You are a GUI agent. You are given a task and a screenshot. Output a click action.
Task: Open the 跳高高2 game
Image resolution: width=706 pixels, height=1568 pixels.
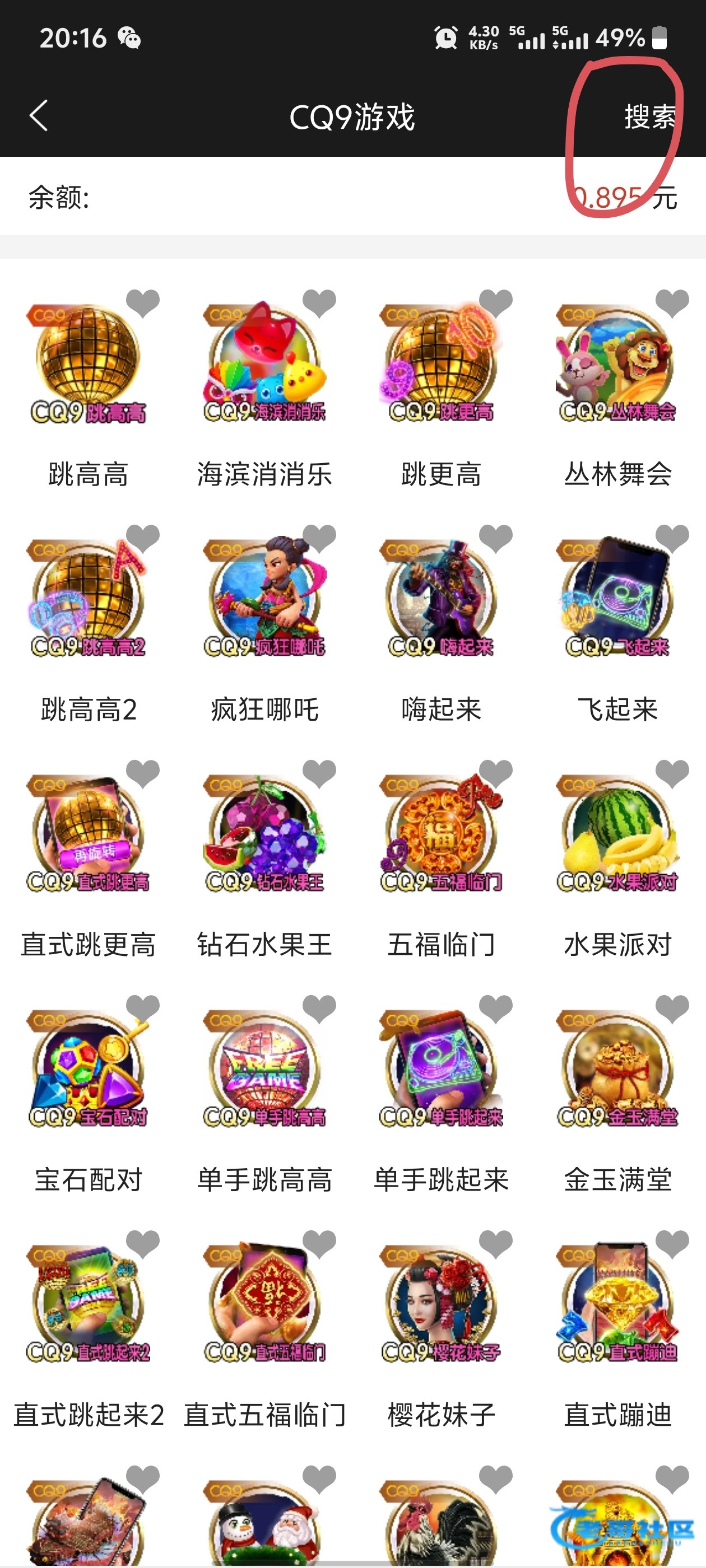89,600
